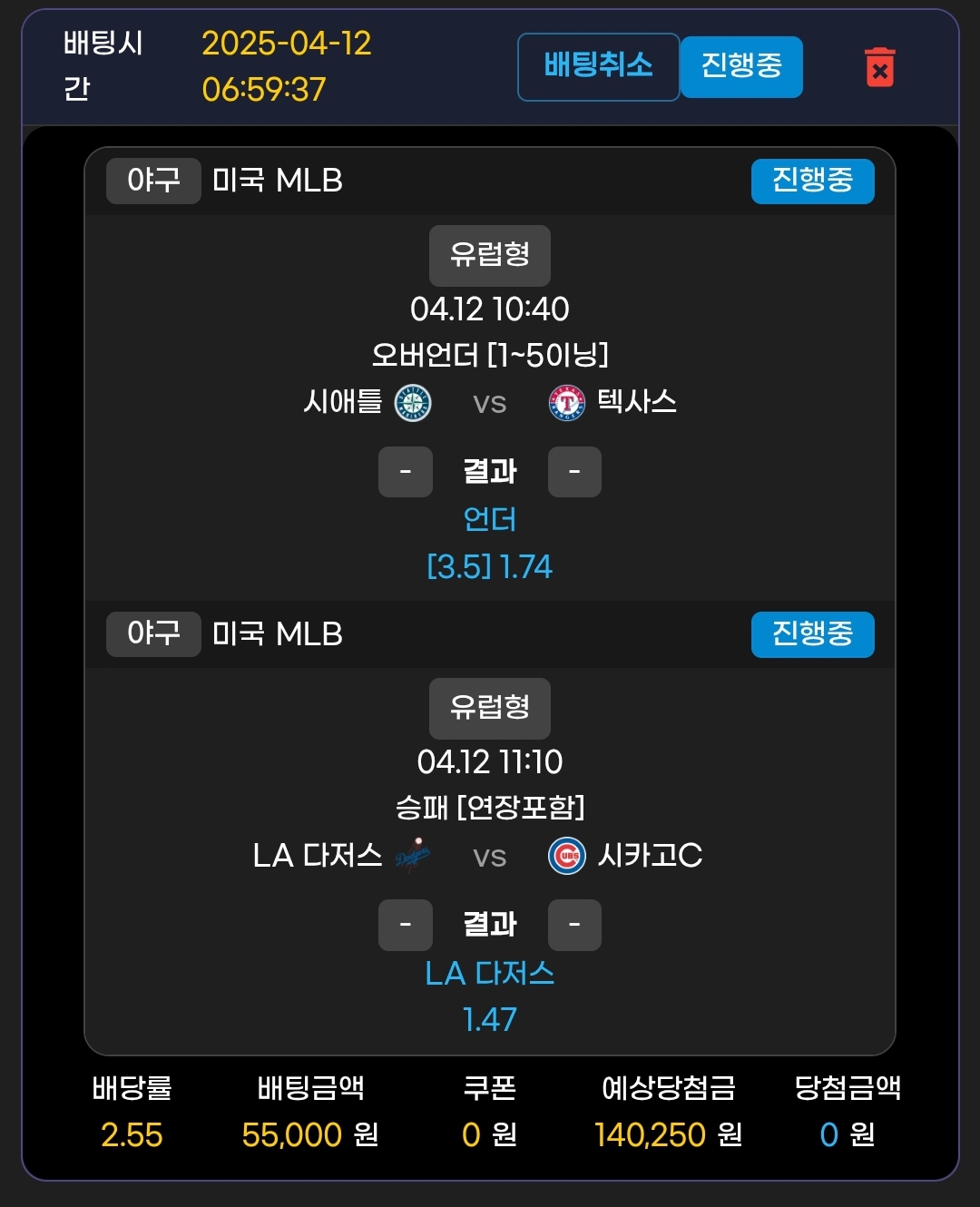Delete this bet slip with trash icon
The width and height of the screenshot is (980, 1207).
(879, 67)
